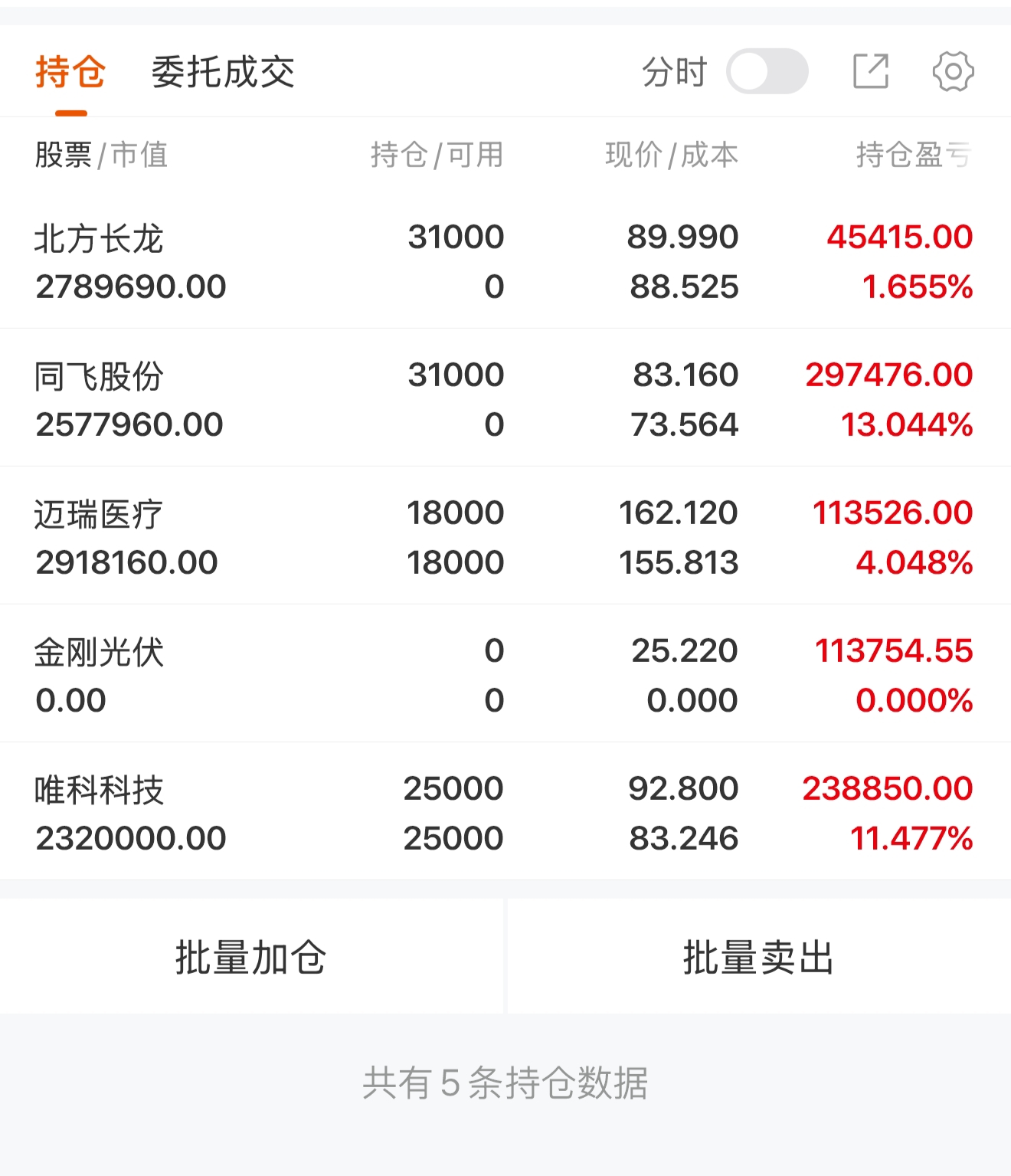
Task: Switch to the 委托成交 tab
Action: tap(223, 72)
